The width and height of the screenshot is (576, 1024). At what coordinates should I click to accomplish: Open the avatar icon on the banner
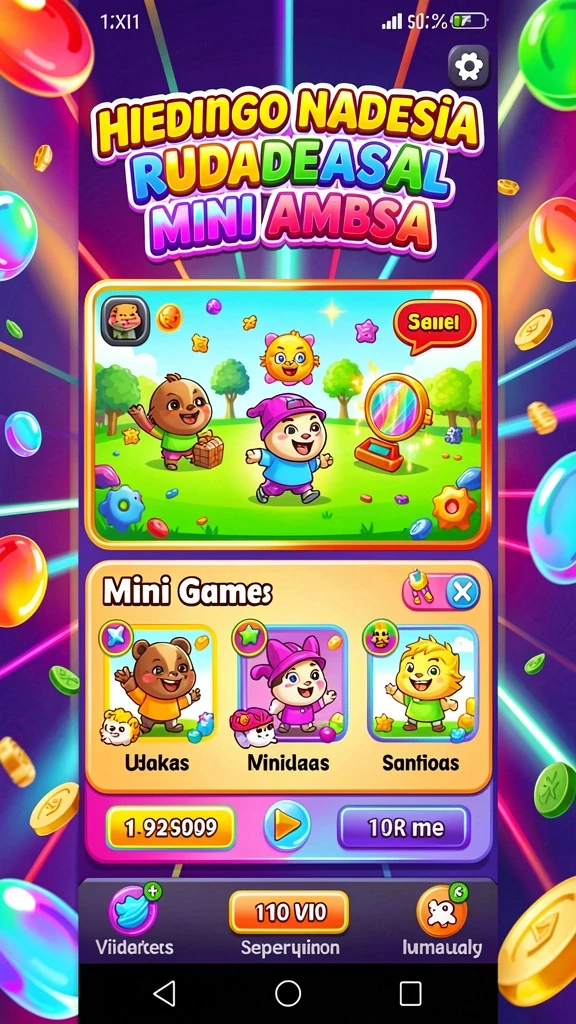[x=125, y=321]
